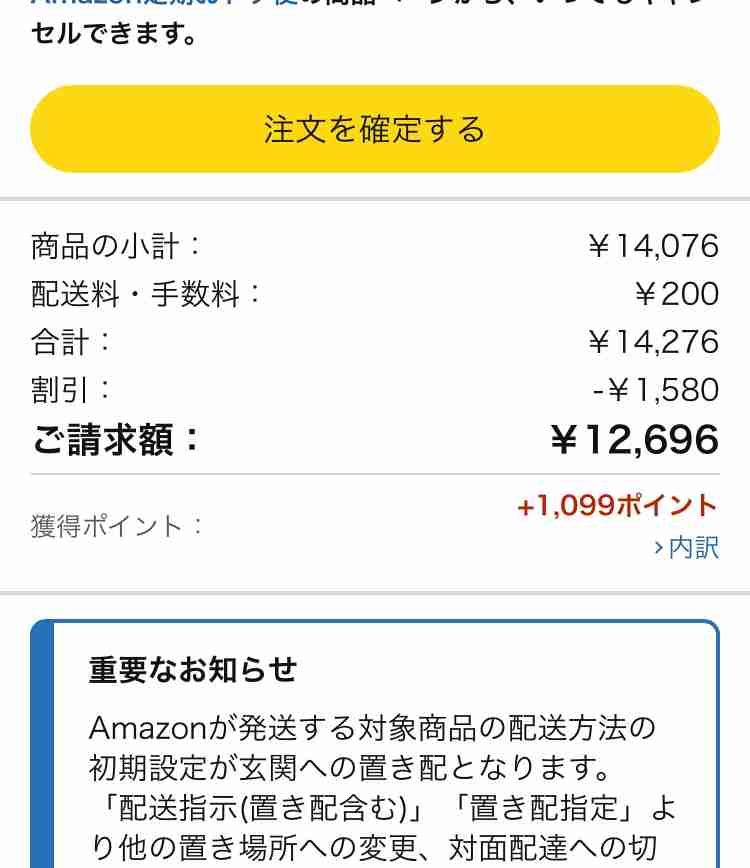Screen dimensions: 750x868
Task: Click the ¥200 shipping fee value
Action: [x=680, y=293]
